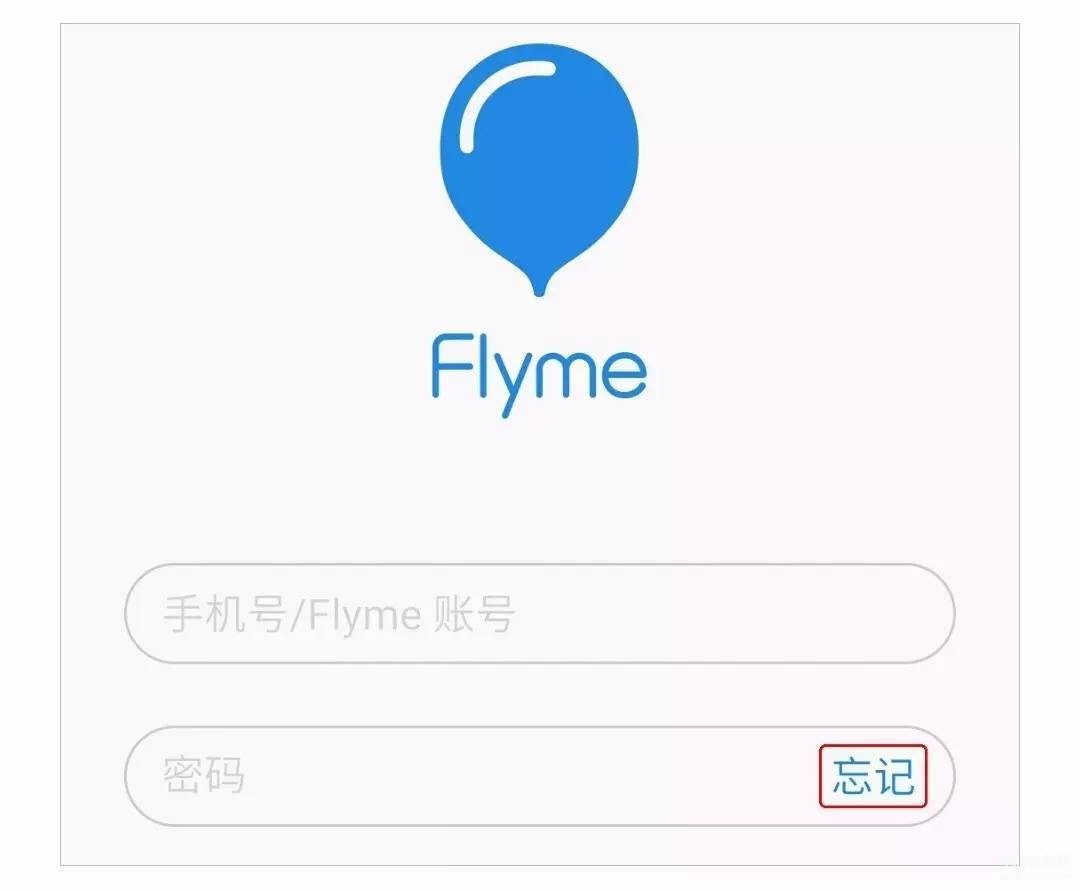The width and height of the screenshot is (1080, 890).
Task: Open the forgot password (忘记) link
Action: click(873, 776)
